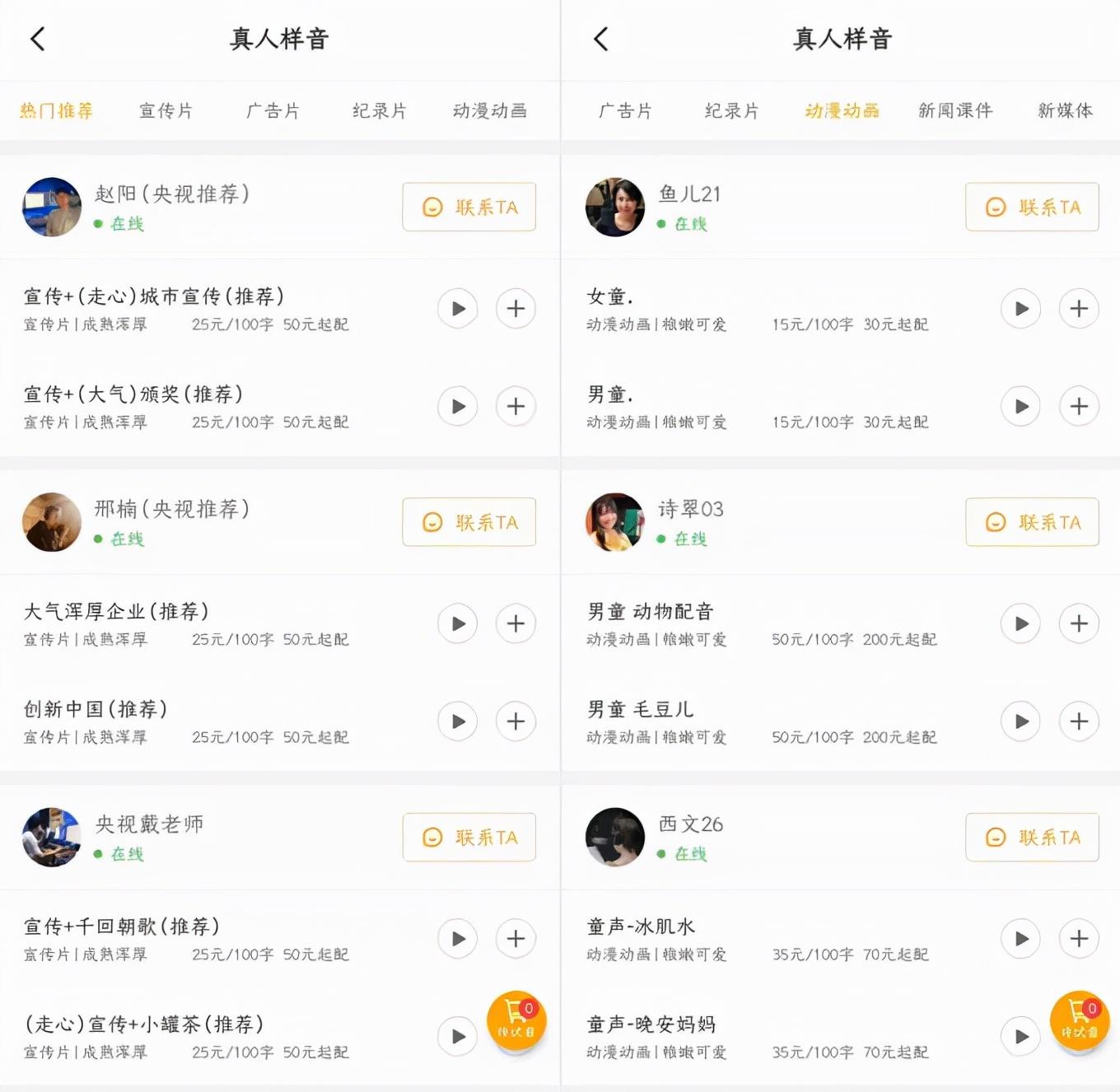The height and width of the screenshot is (1092, 1120).
Task: Switch to the 新闻课件 tab
Action: (955, 110)
